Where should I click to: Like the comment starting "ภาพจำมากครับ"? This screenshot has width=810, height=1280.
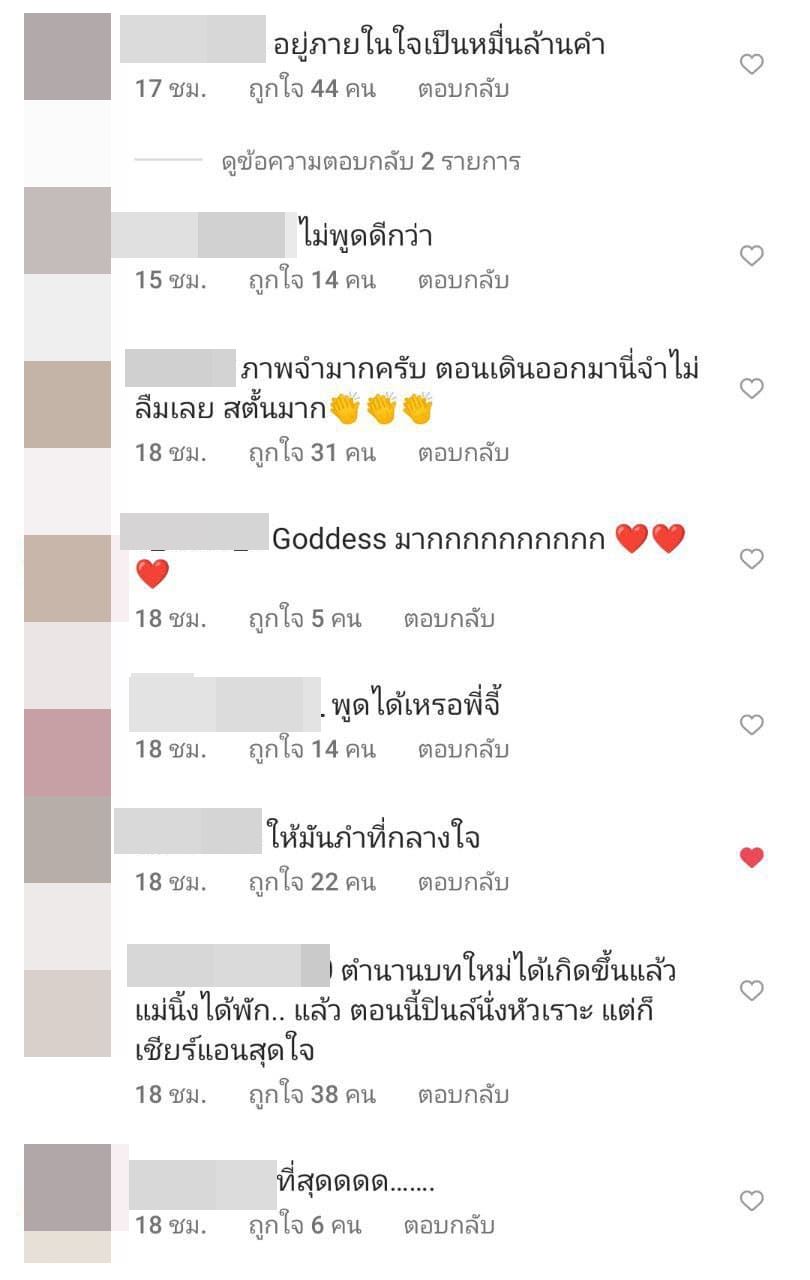(751, 388)
